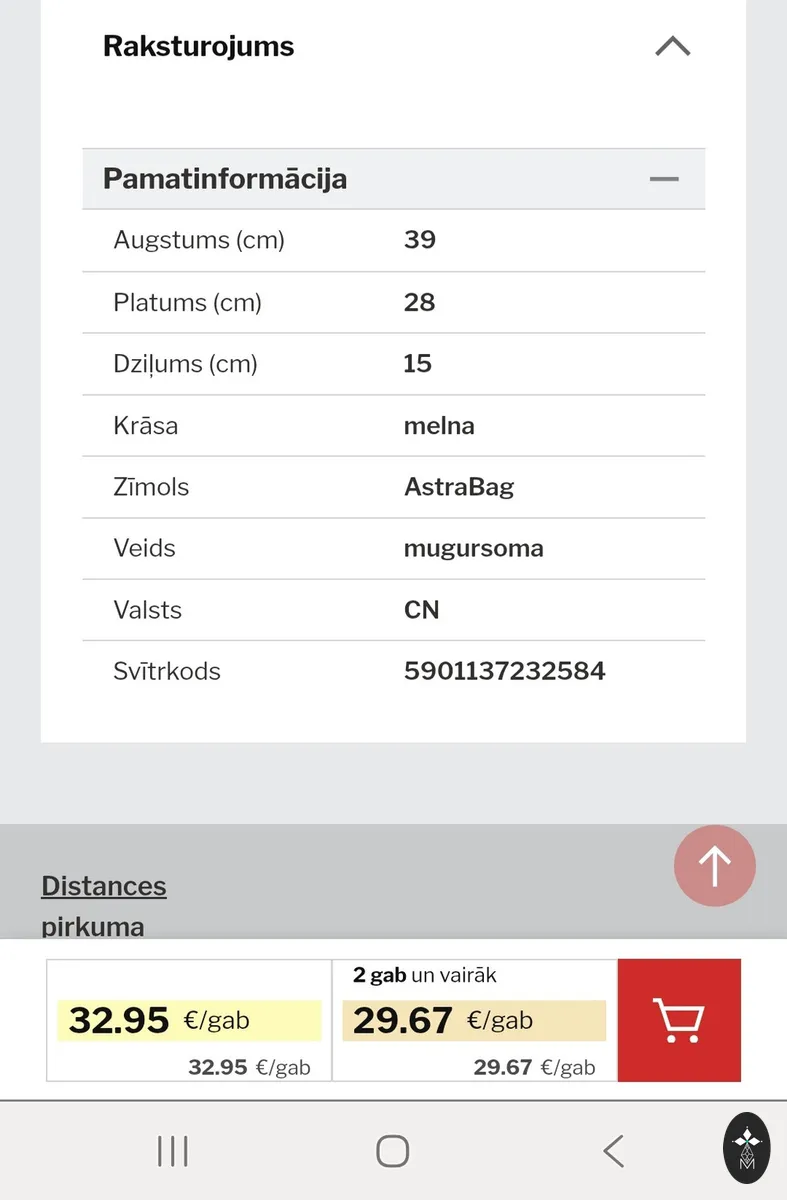The image size is (787, 1200).
Task: Collapse the Raksturojums section
Action: tap(672, 46)
